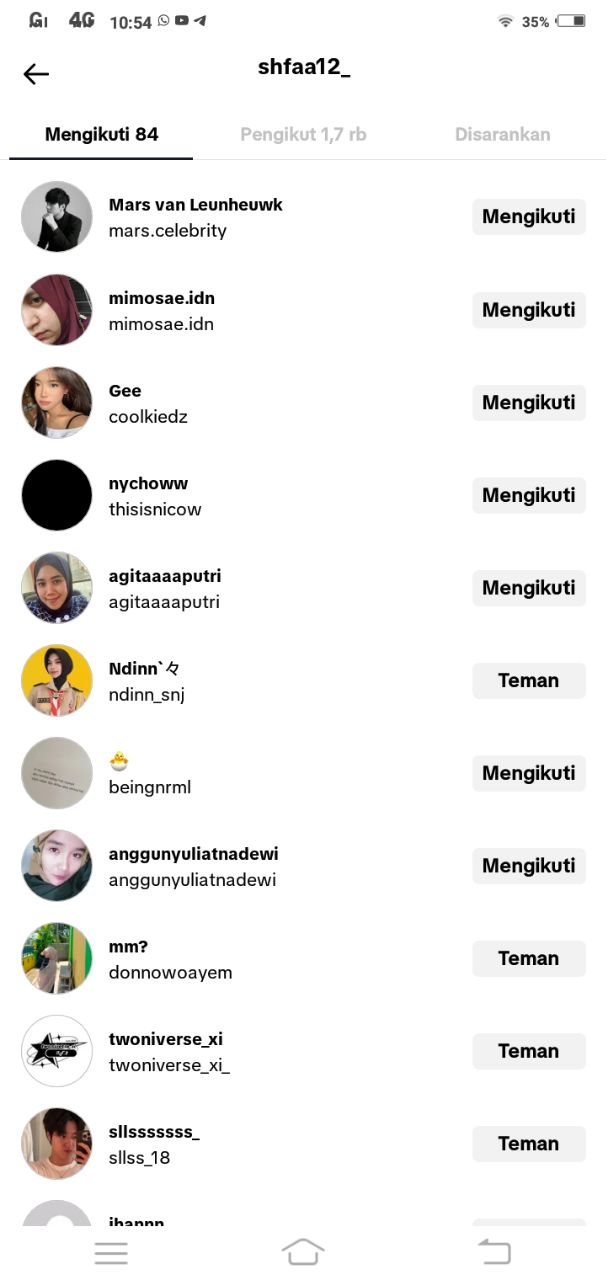Image resolution: width=606 pixels, height=1280 pixels.
Task: Open the system recent apps menu
Action: (x=111, y=1253)
